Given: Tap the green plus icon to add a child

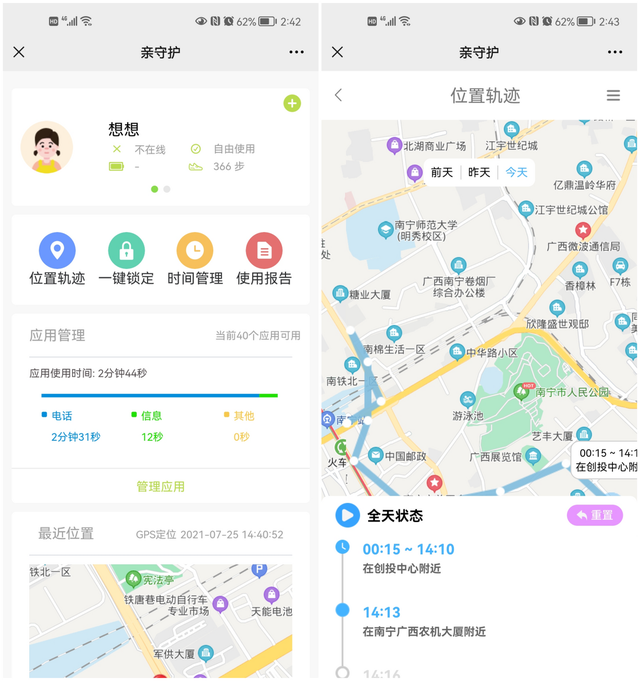Looking at the screenshot, I should coord(292,103).
